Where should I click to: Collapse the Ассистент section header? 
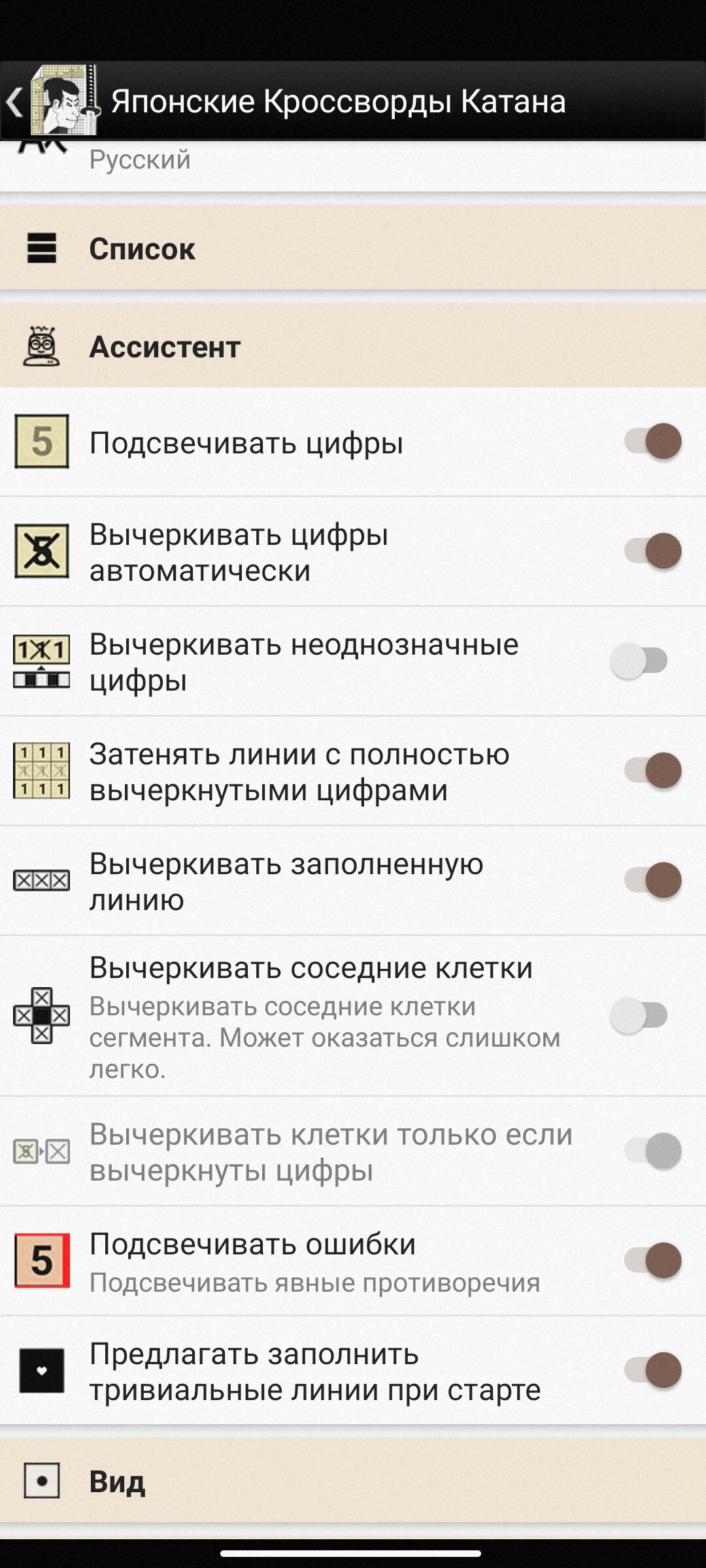click(353, 346)
